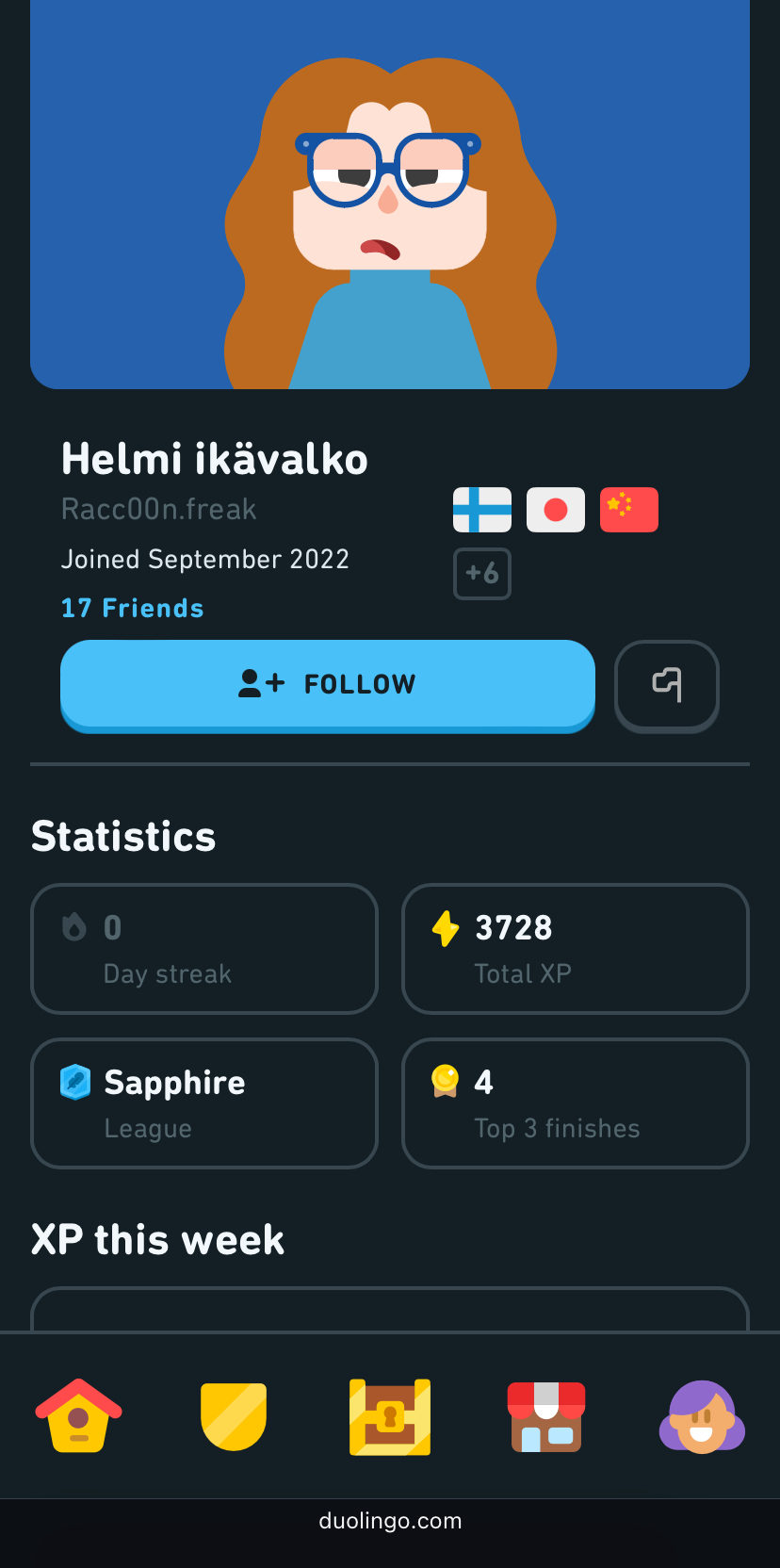Screen dimensions: 780x1568
Task: Open the 17 Friends list
Action: 133,609
